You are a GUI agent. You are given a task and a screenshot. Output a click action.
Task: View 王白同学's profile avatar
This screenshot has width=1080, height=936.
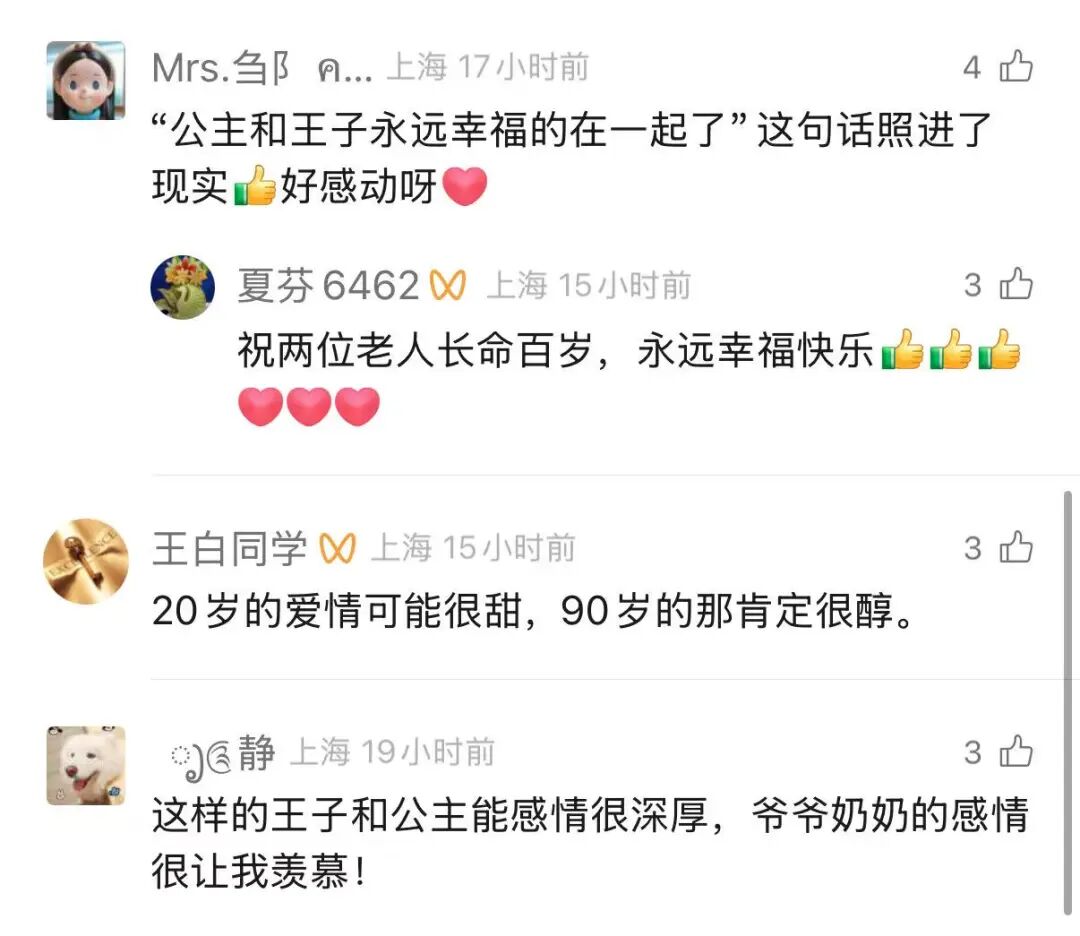pyautogui.click(x=86, y=560)
